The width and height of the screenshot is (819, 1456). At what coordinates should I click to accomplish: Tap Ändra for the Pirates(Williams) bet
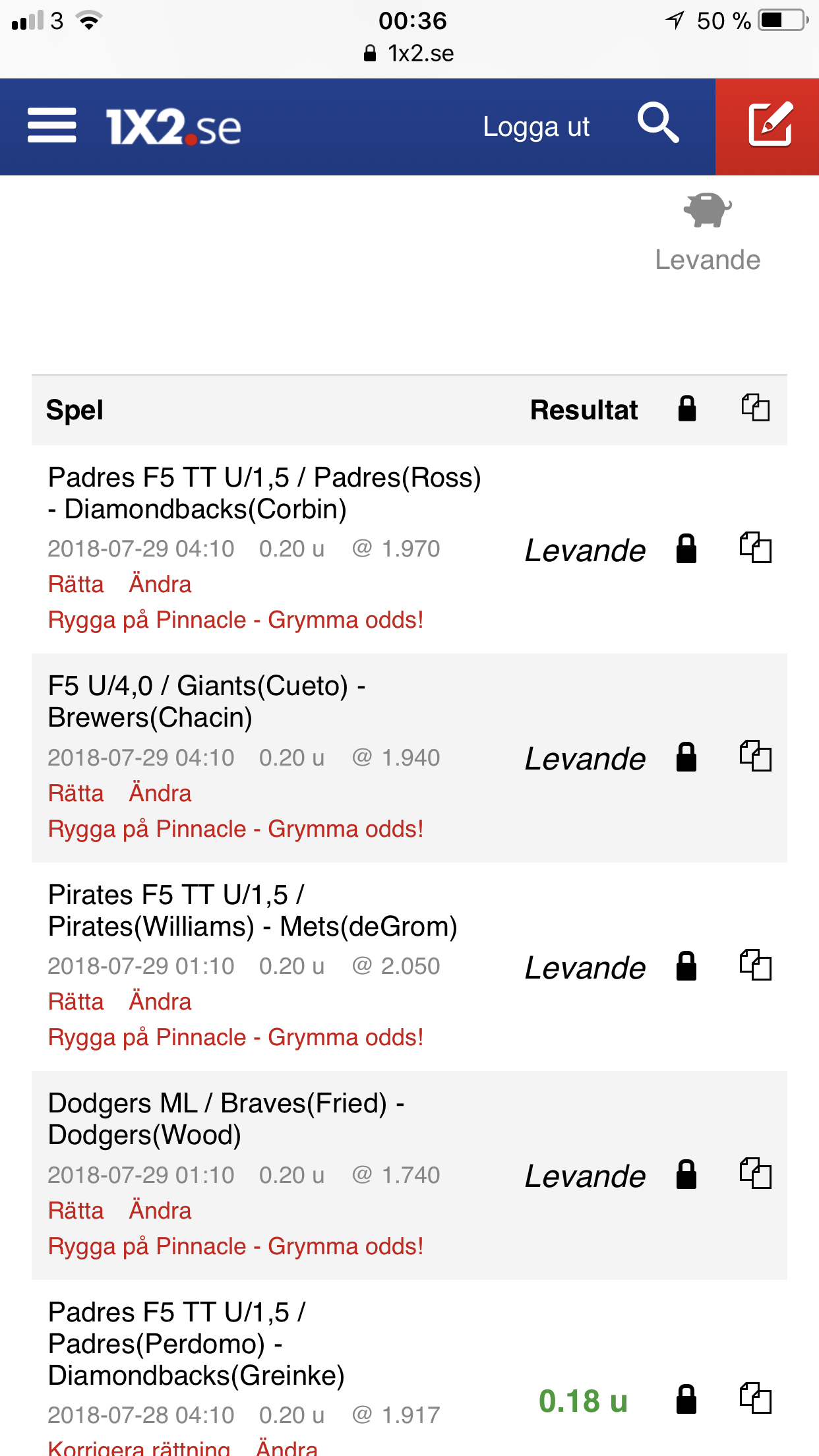tap(160, 1002)
